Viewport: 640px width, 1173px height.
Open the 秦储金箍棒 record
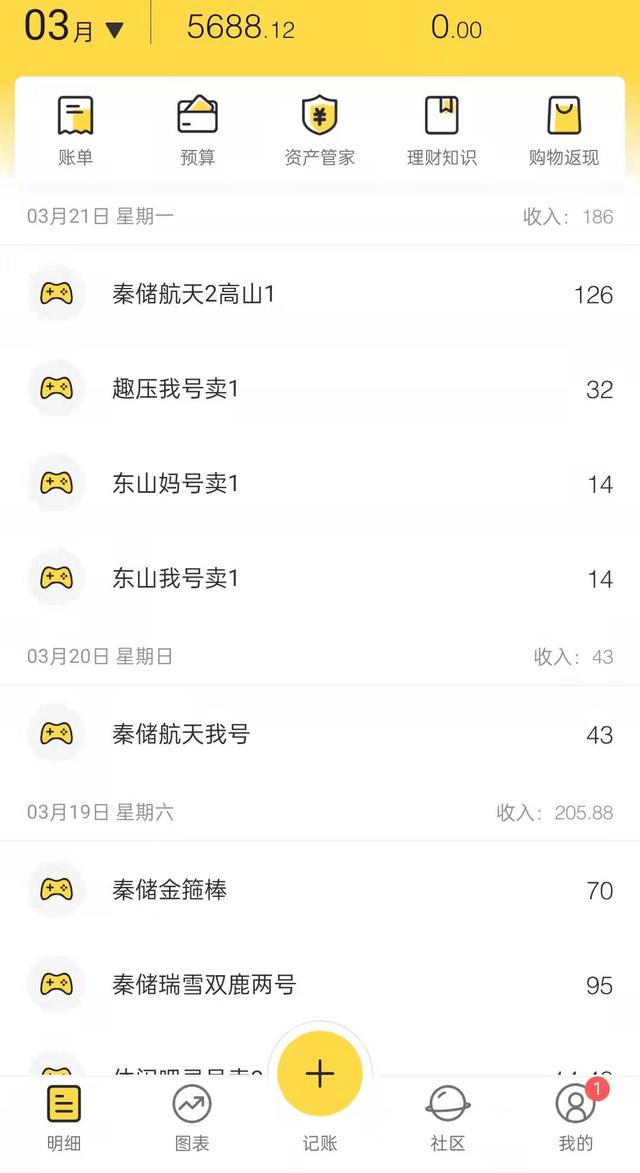click(320, 889)
